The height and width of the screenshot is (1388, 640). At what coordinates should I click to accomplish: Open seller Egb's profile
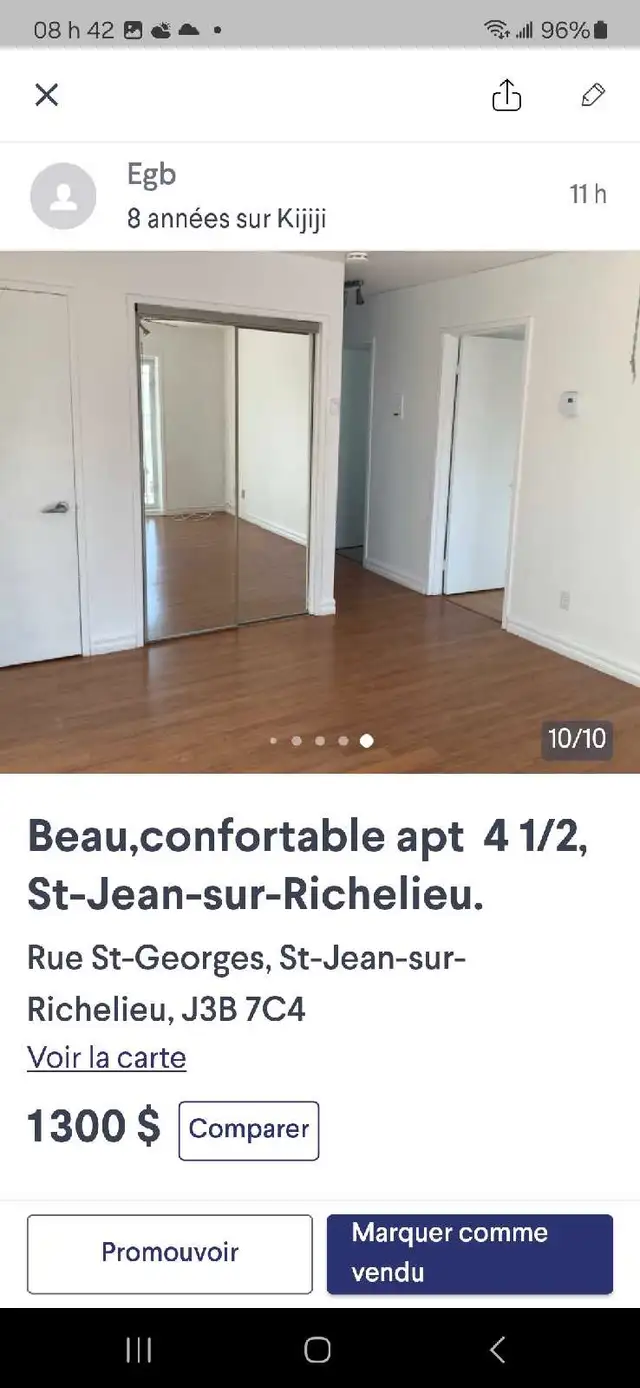click(x=151, y=195)
